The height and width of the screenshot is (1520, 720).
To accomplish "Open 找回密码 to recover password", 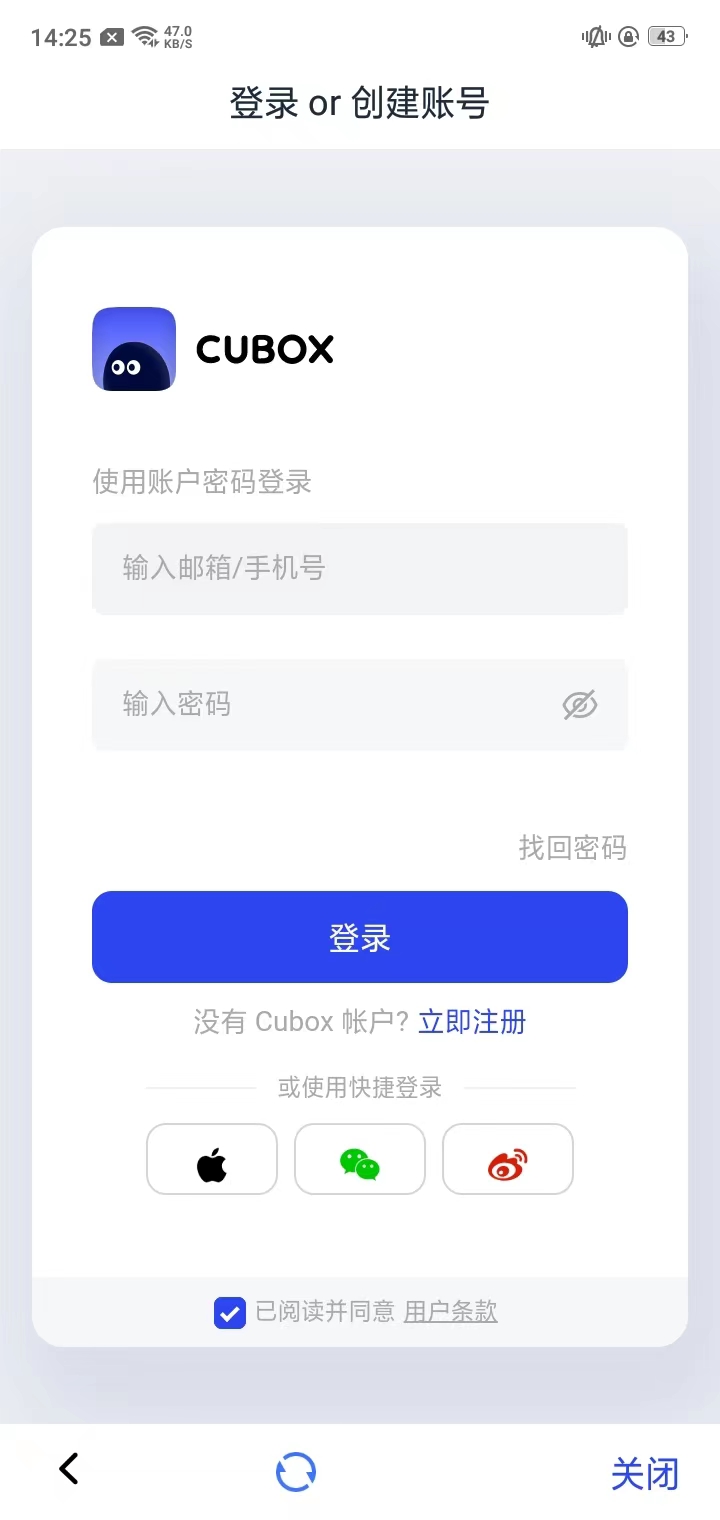I will pyautogui.click(x=572, y=848).
